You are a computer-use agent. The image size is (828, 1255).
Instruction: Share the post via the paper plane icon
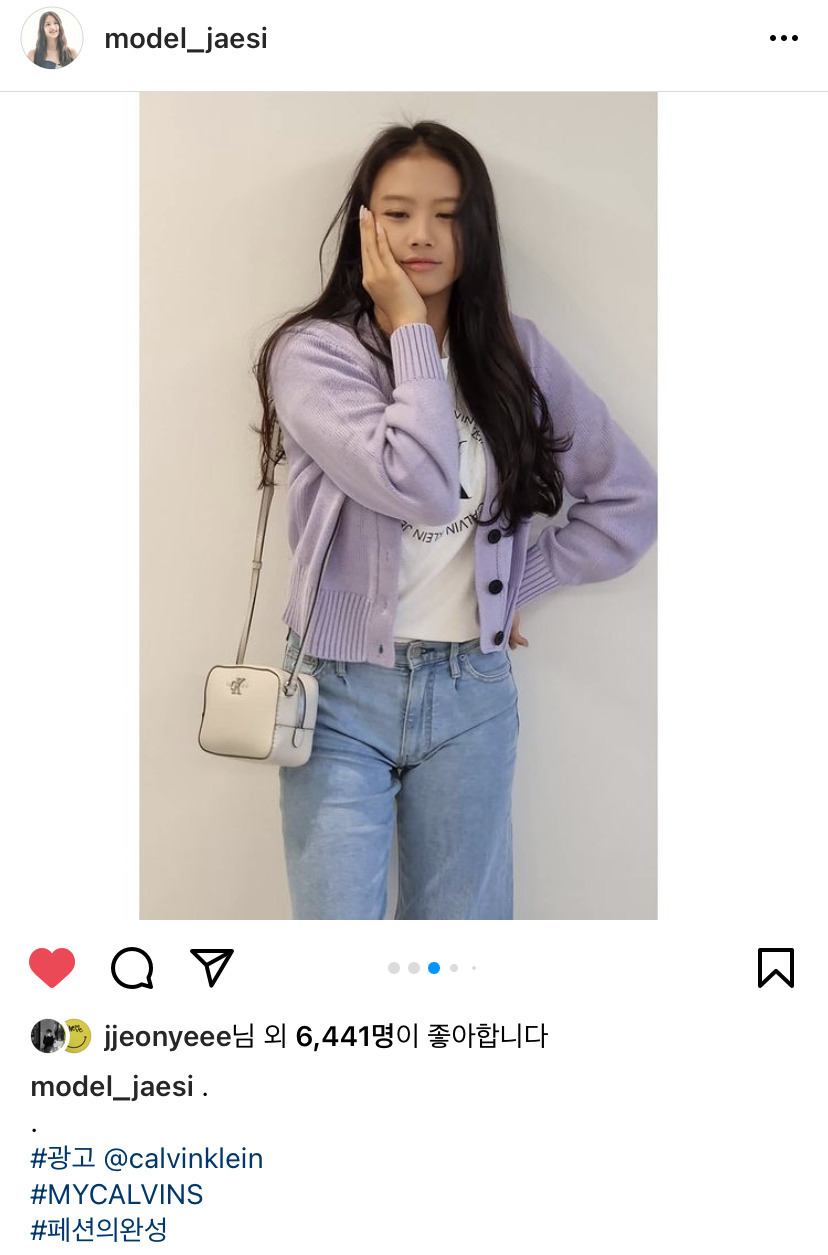212,967
